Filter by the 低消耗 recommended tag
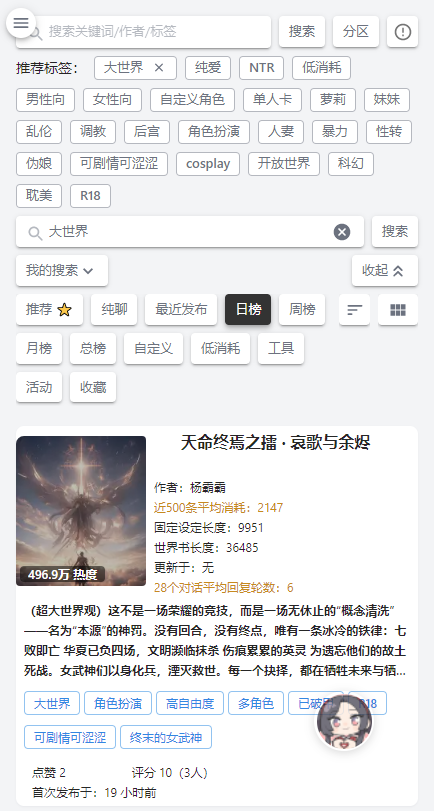Screen dimensions: 434x811 [x=321, y=68]
